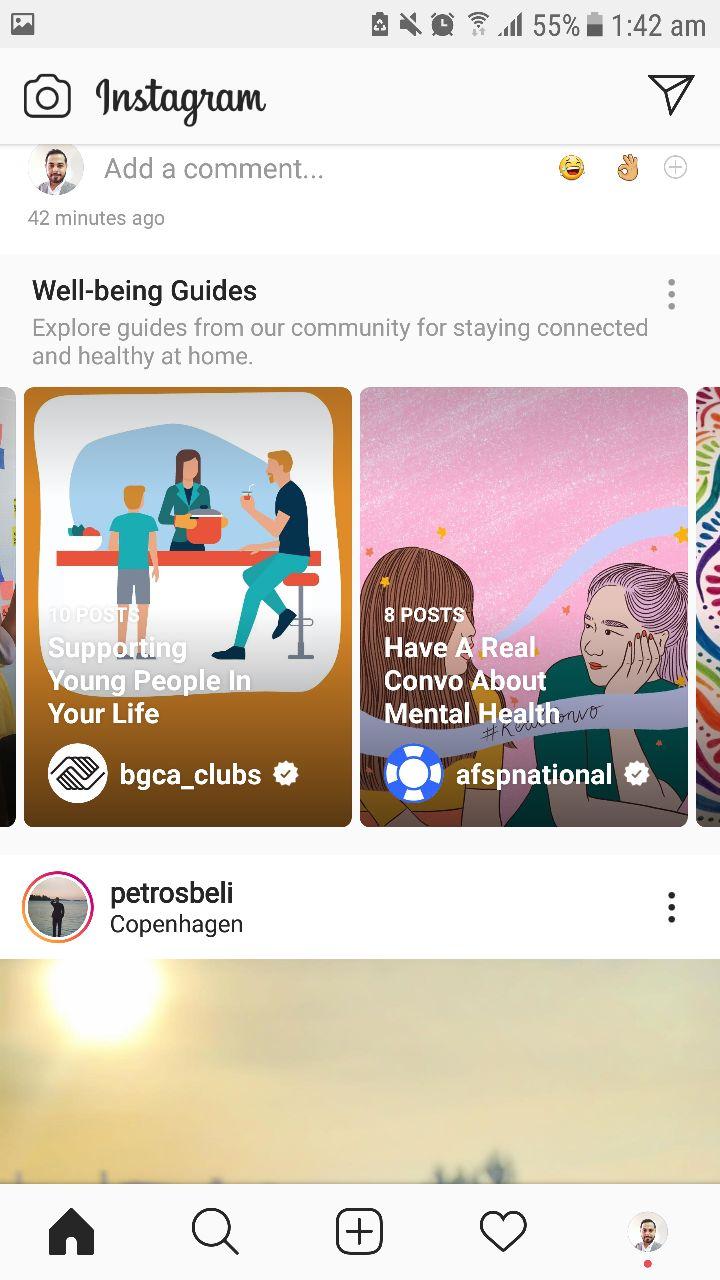Image resolution: width=720 pixels, height=1280 pixels.
Task: Open Have A Real Convo About Mental Health guide
Action: click(523, 606)
